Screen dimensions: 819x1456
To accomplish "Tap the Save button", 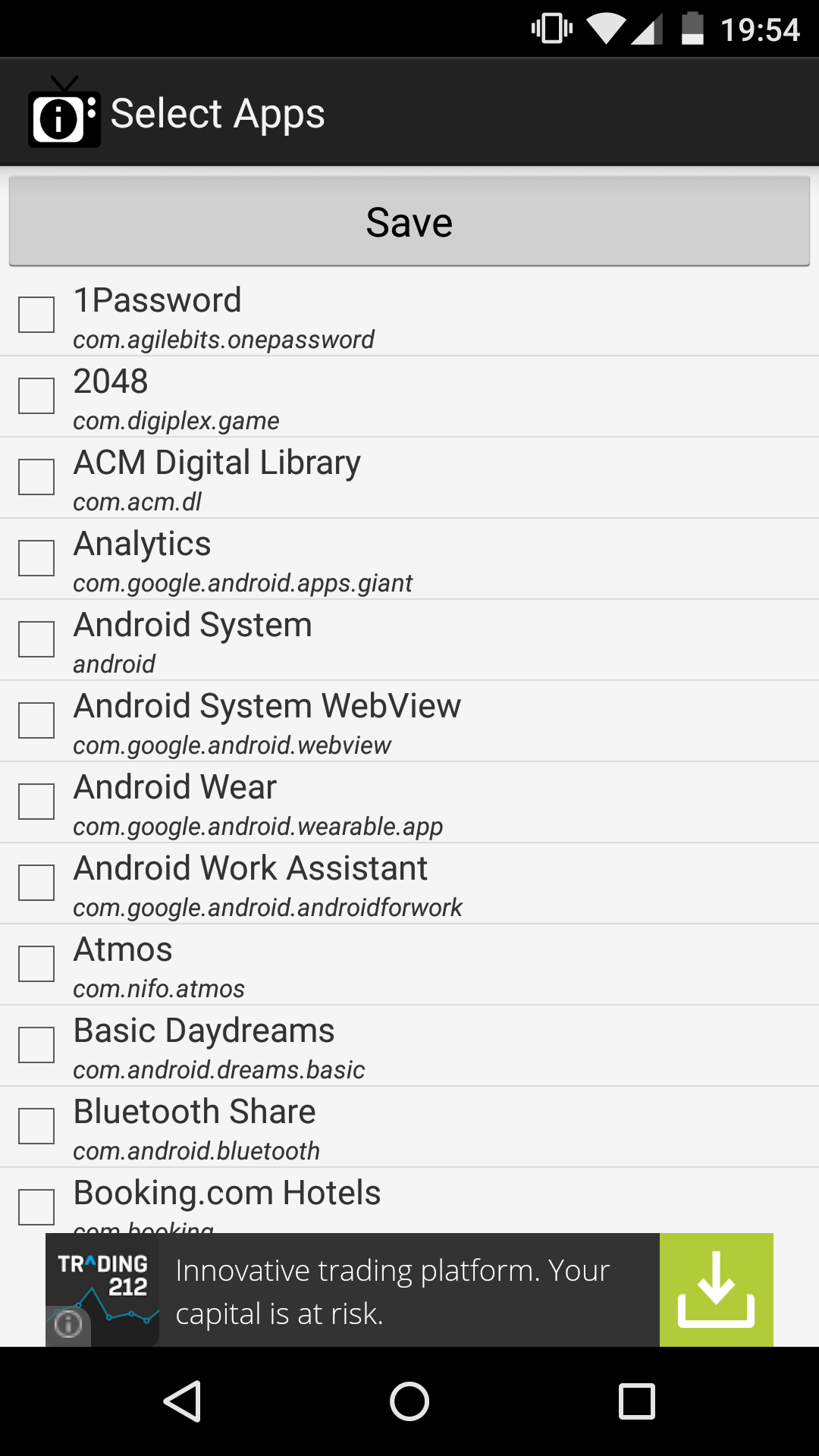I will [x=409, y=221].
